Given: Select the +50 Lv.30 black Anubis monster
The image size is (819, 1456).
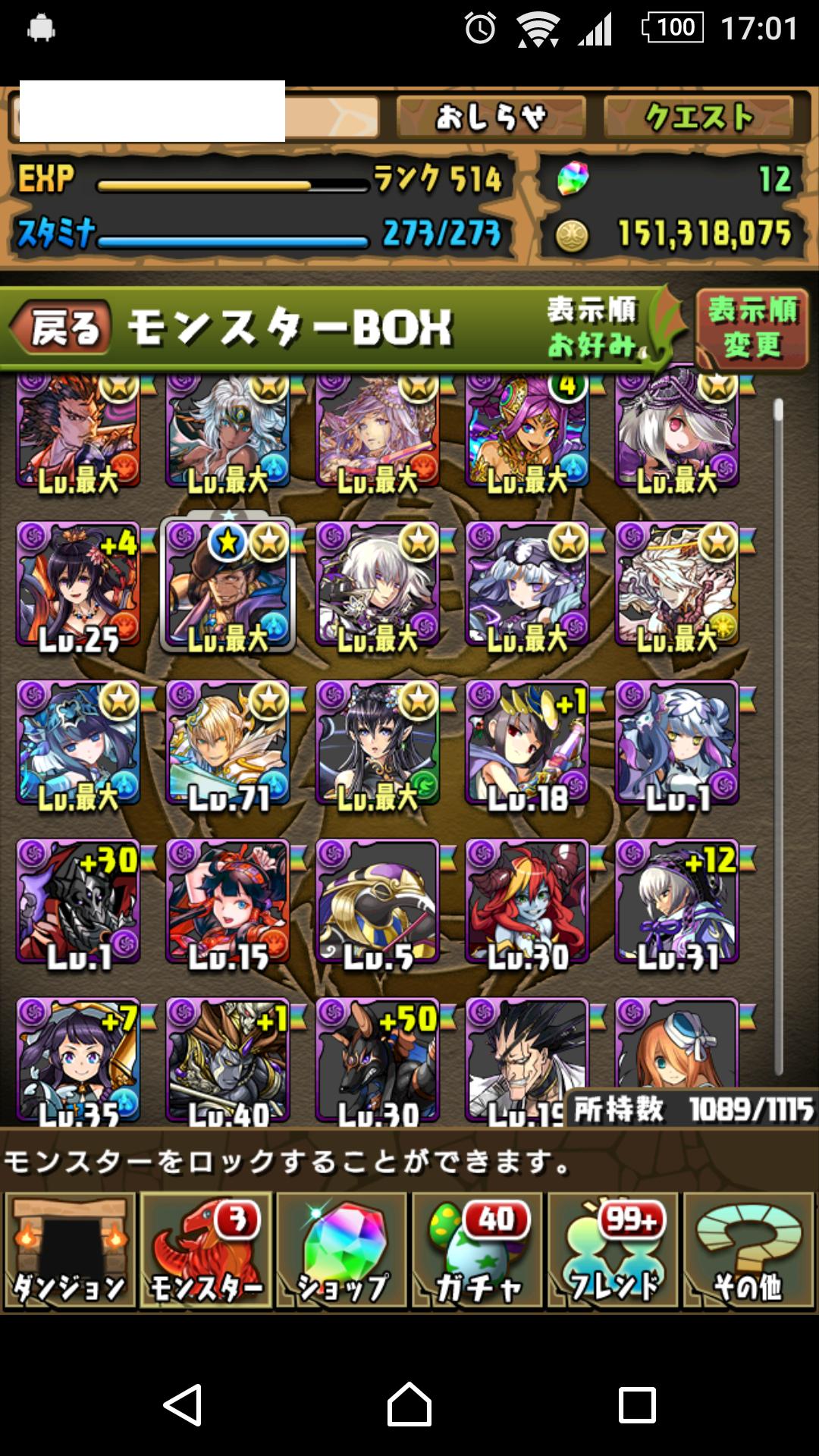Looking at the screenshot, I should pos(378,1062).
